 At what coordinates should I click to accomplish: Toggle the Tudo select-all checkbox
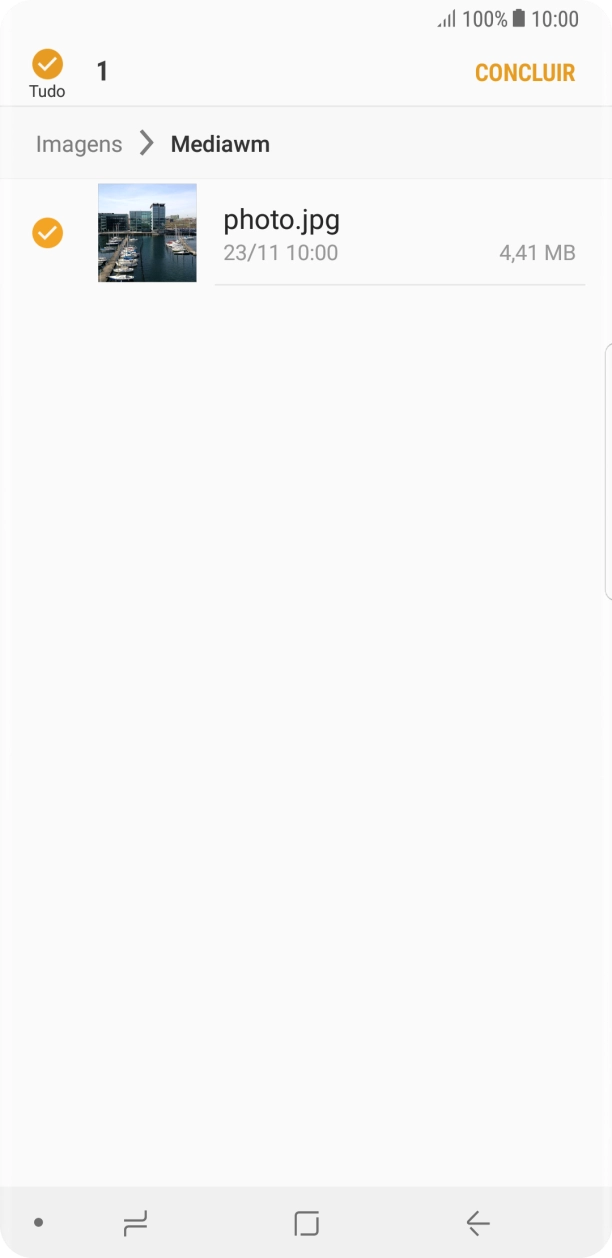point(47,65)
